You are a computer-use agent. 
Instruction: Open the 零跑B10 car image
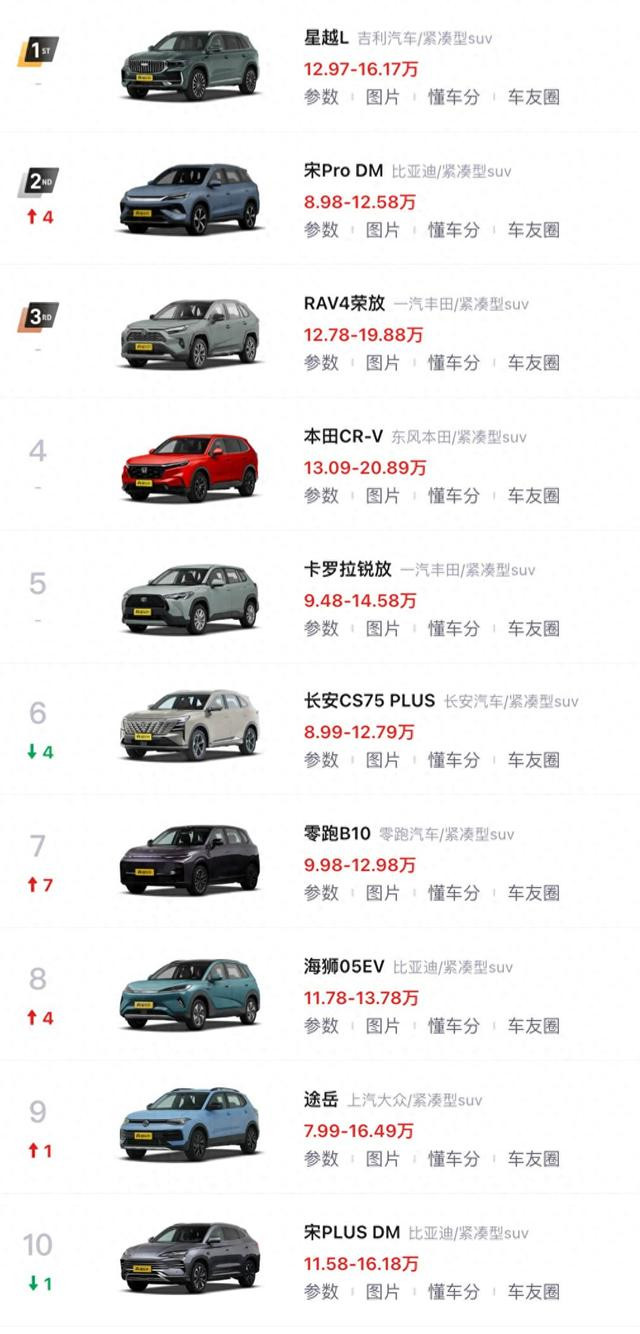(x=190, y=860)
